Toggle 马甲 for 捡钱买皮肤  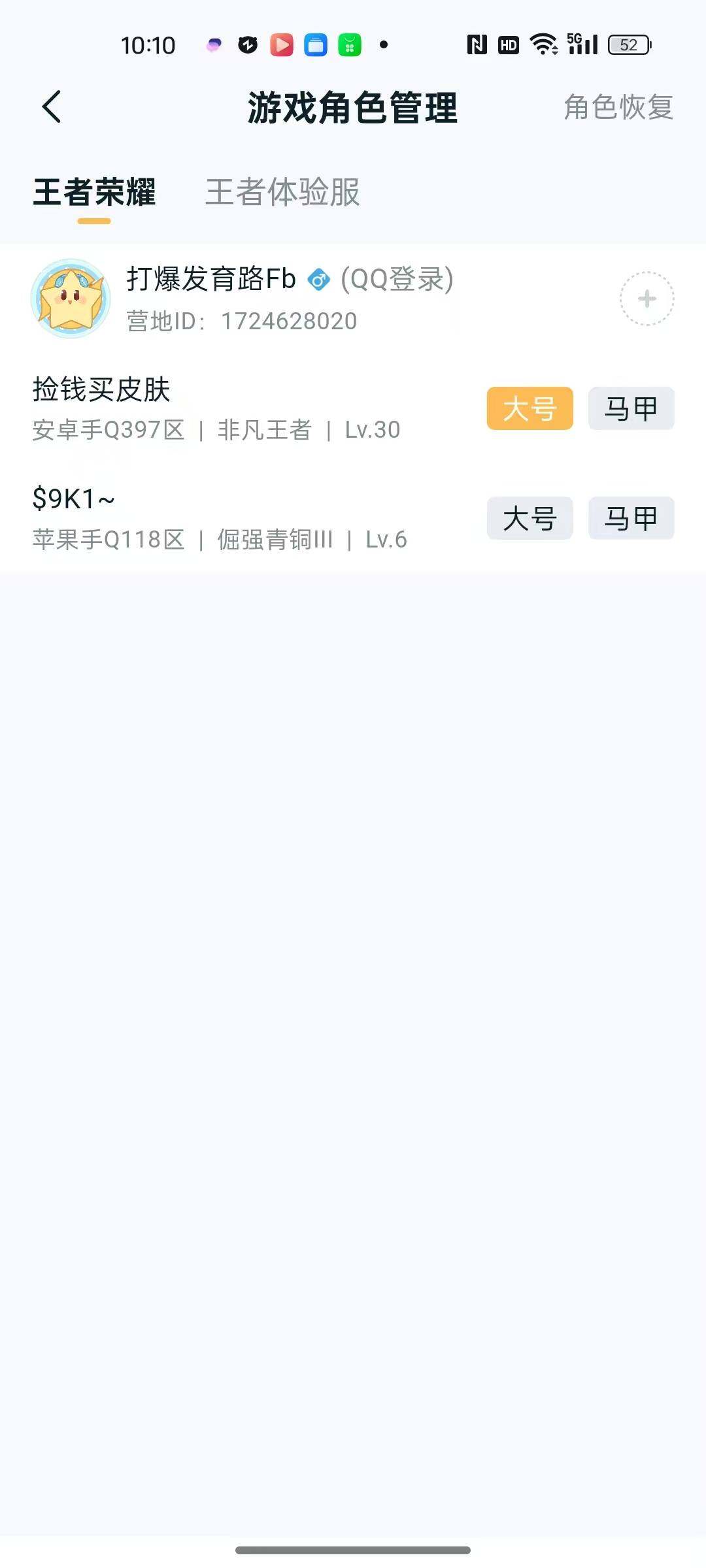click(x=630, y=408)
